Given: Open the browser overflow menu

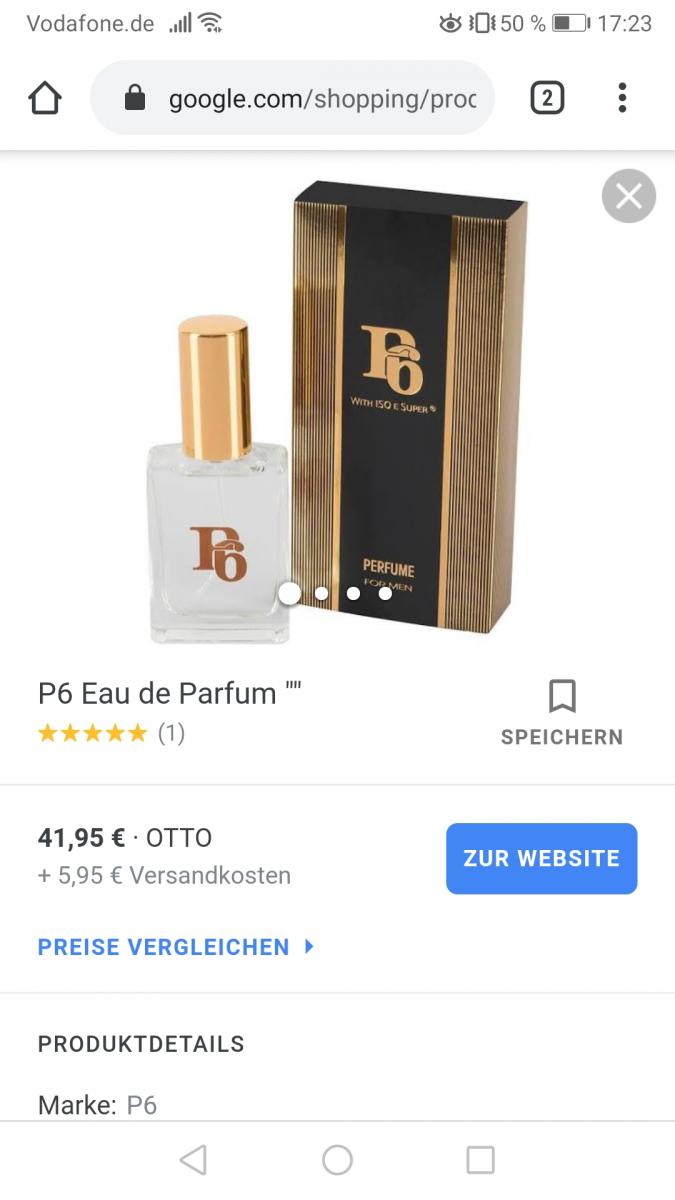Looking at the screenshot, I should pyautogui.click(x=622, y=98).
